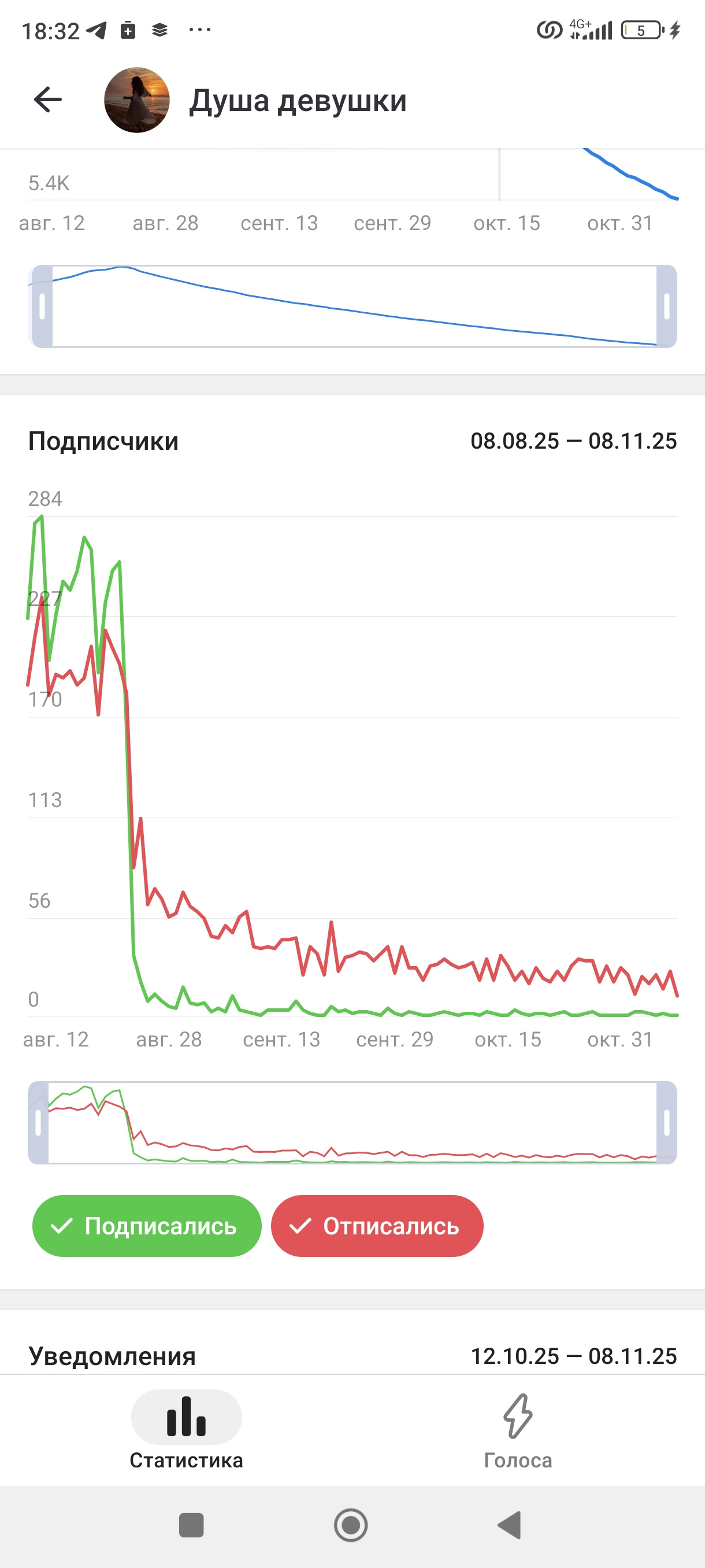Go back using the top arrow
This screenshot has height=1568, width=705.
(x=48, y=100)
